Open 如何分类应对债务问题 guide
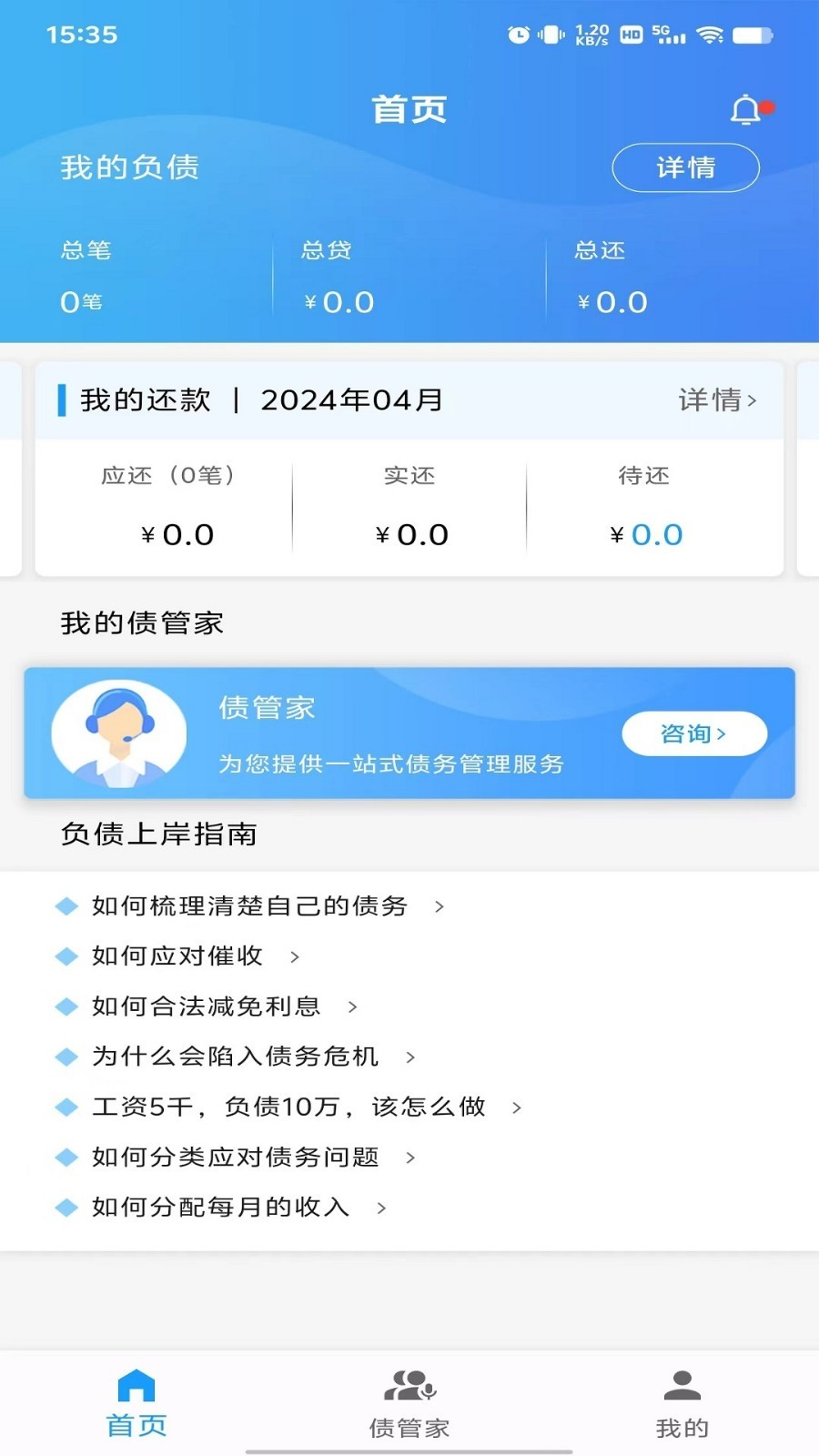Viewport: 819px width, 1456px height. (235, 1158)
